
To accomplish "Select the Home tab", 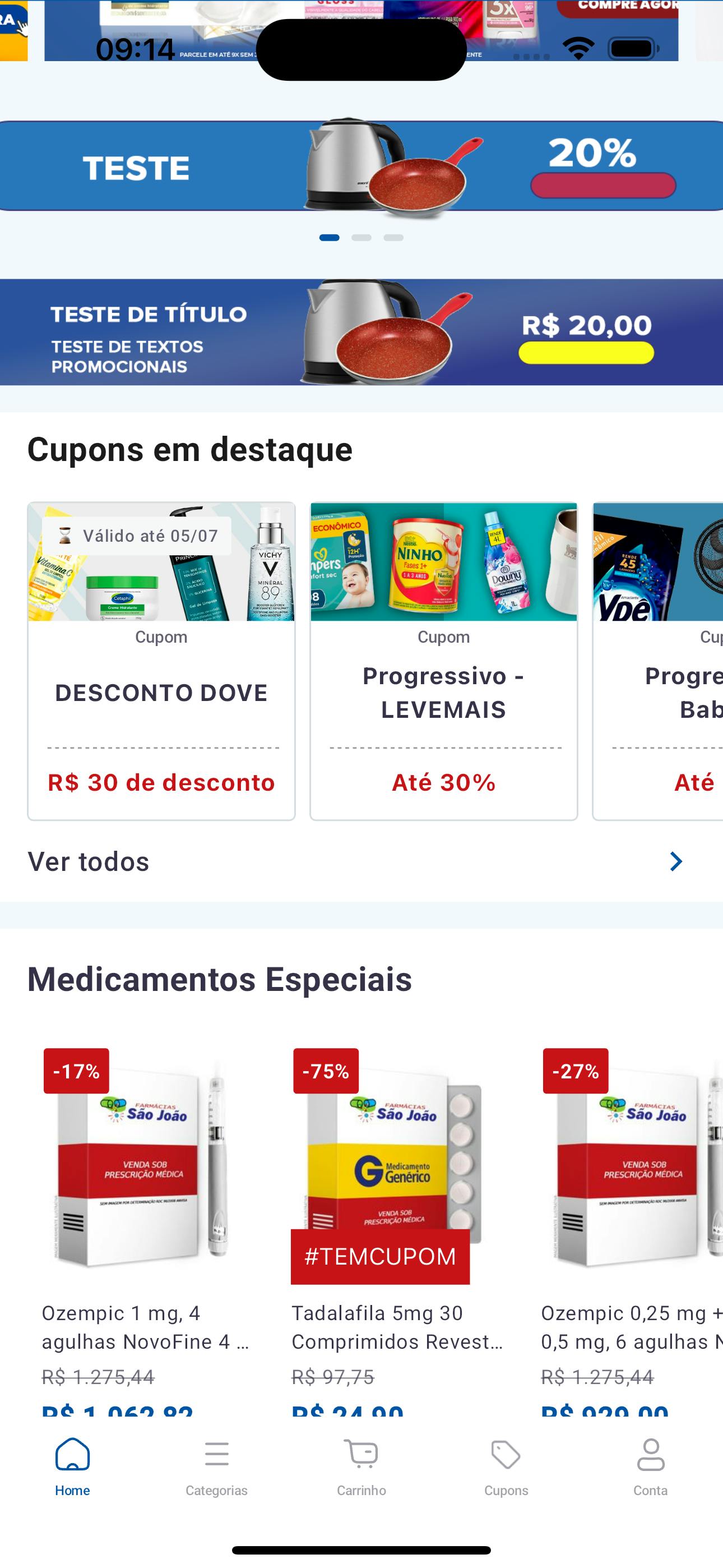I will pyautogui.click(x=72, y=1468).
